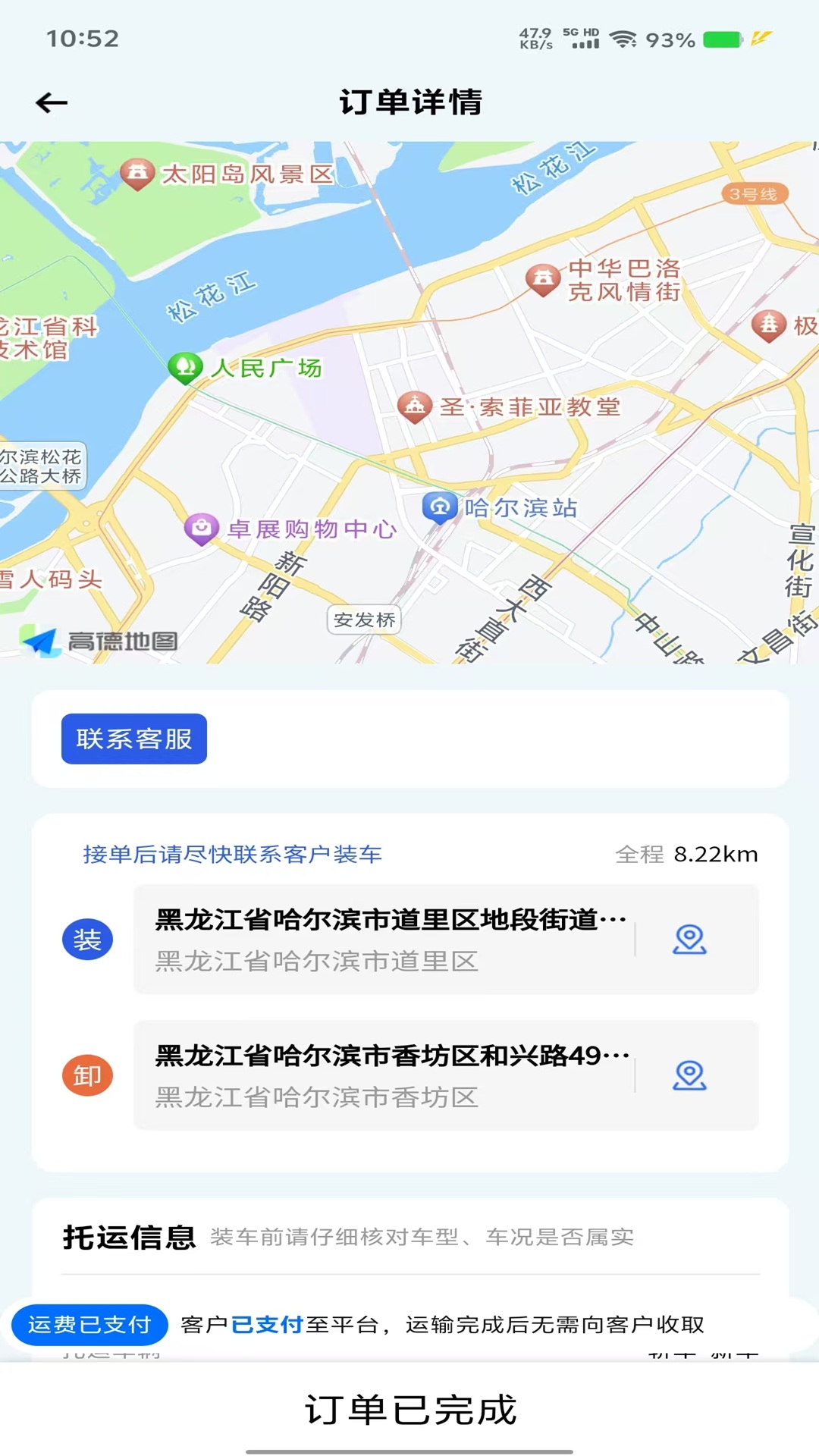Click the 圣·索菲亚教堂 landmark marker

[x=416, y=405]
